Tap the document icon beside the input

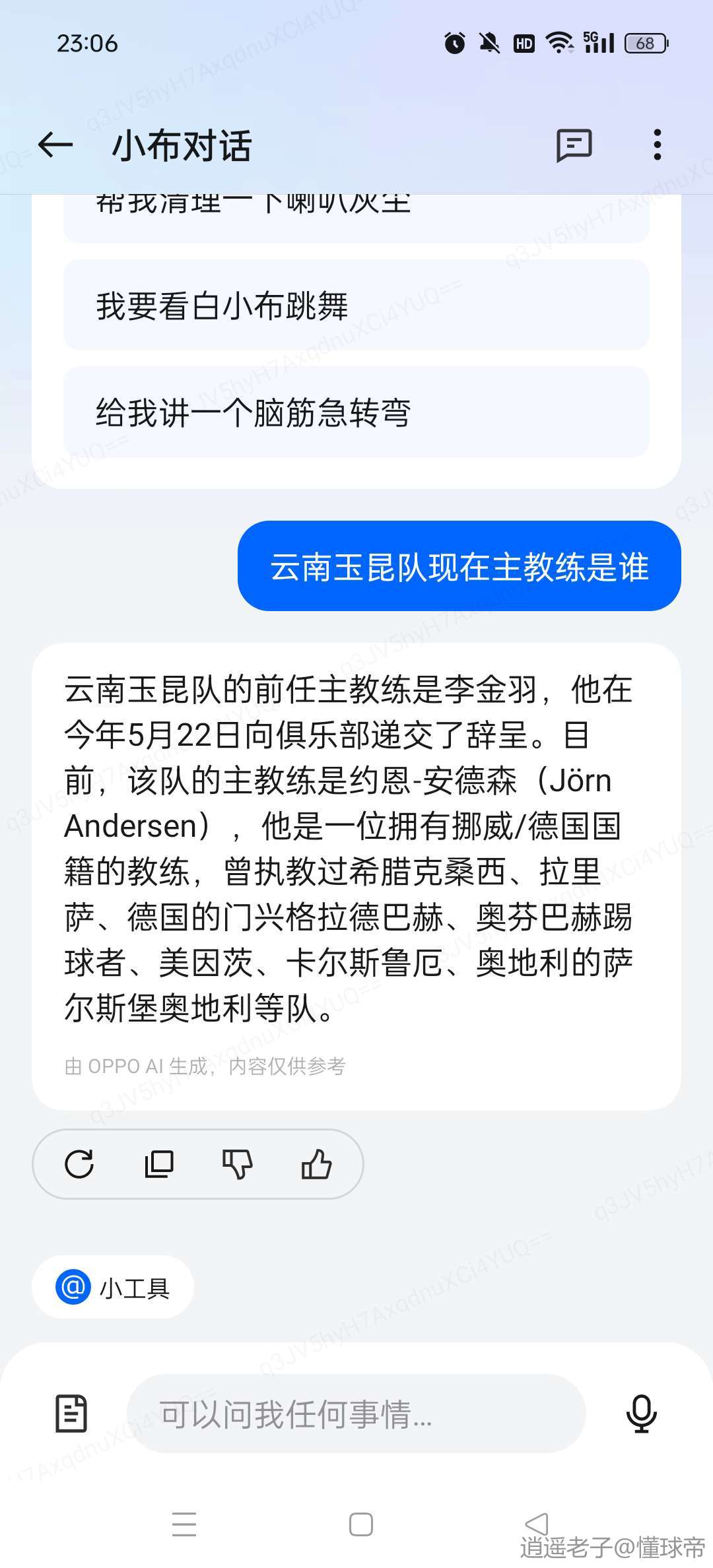(x=71, y=1414)
